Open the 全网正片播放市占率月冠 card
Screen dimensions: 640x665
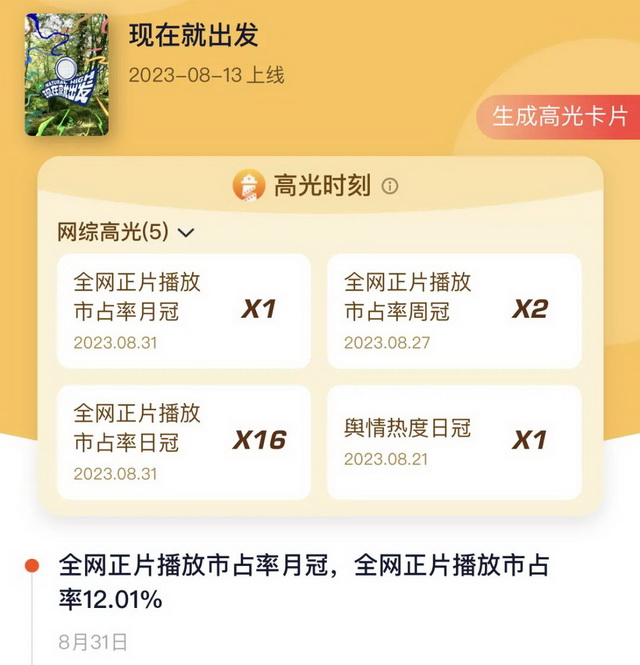(x=183, y=310)
